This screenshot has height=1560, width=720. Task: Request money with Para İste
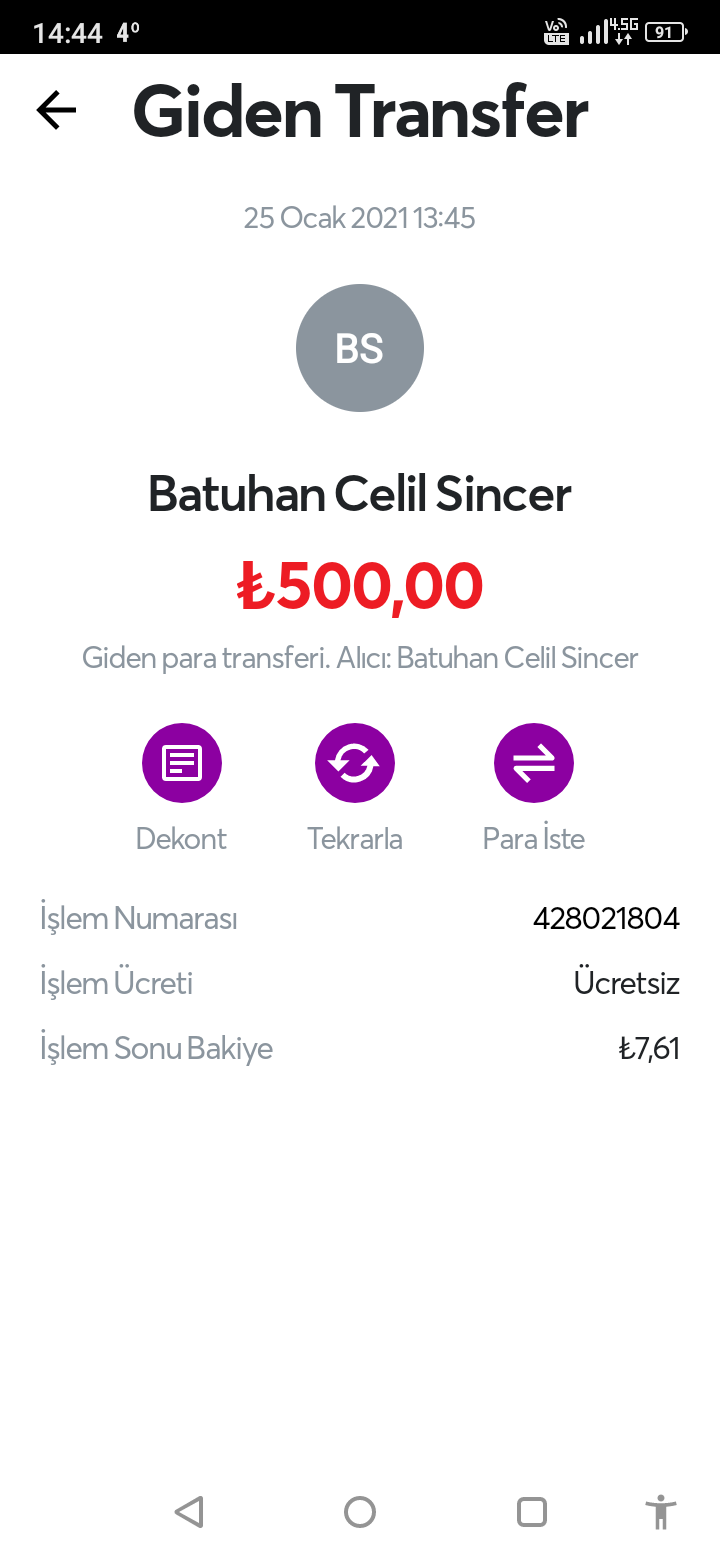click(x=534, y=763)
